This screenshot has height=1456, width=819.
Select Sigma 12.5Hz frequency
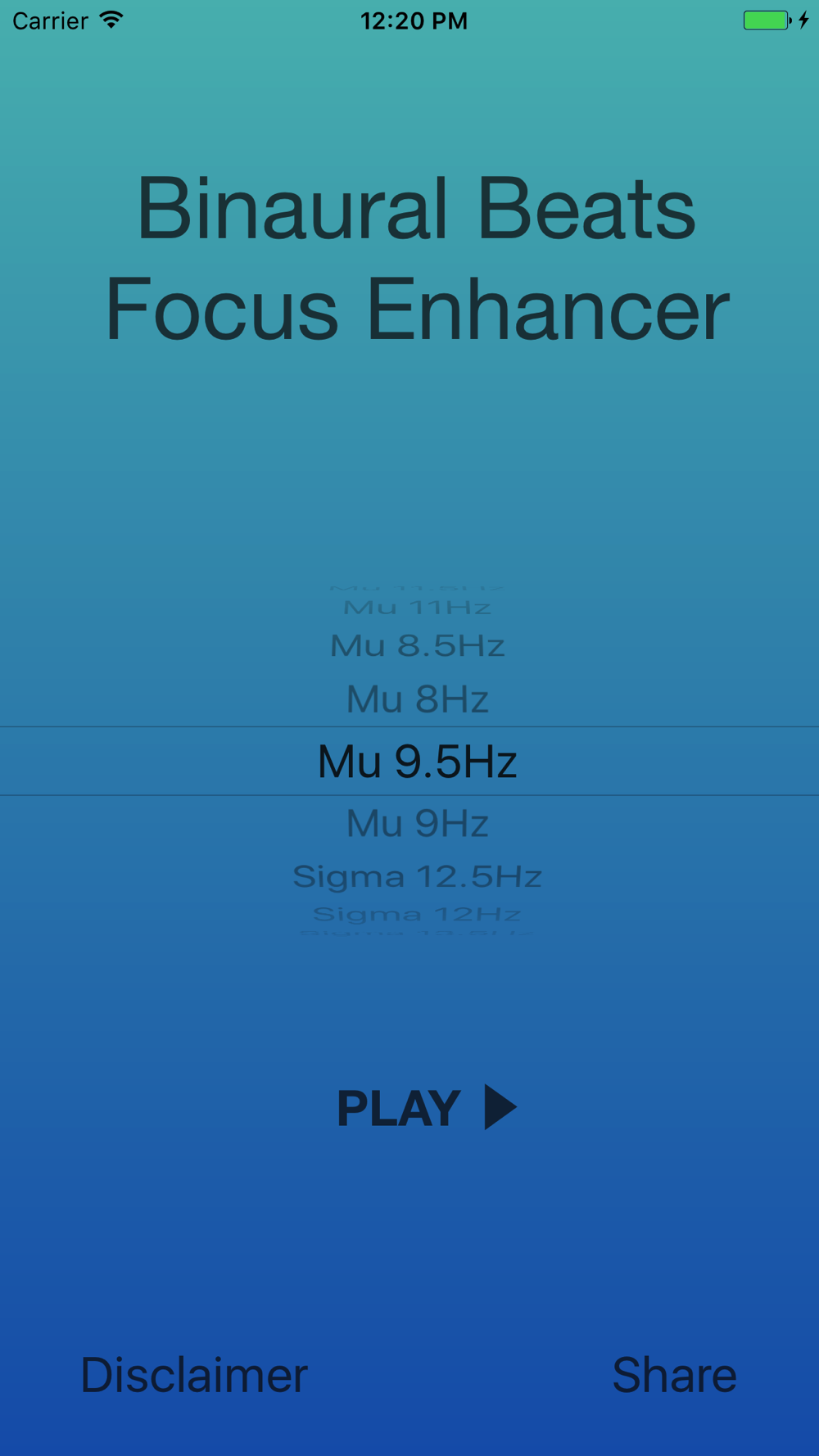coord(418,877)
